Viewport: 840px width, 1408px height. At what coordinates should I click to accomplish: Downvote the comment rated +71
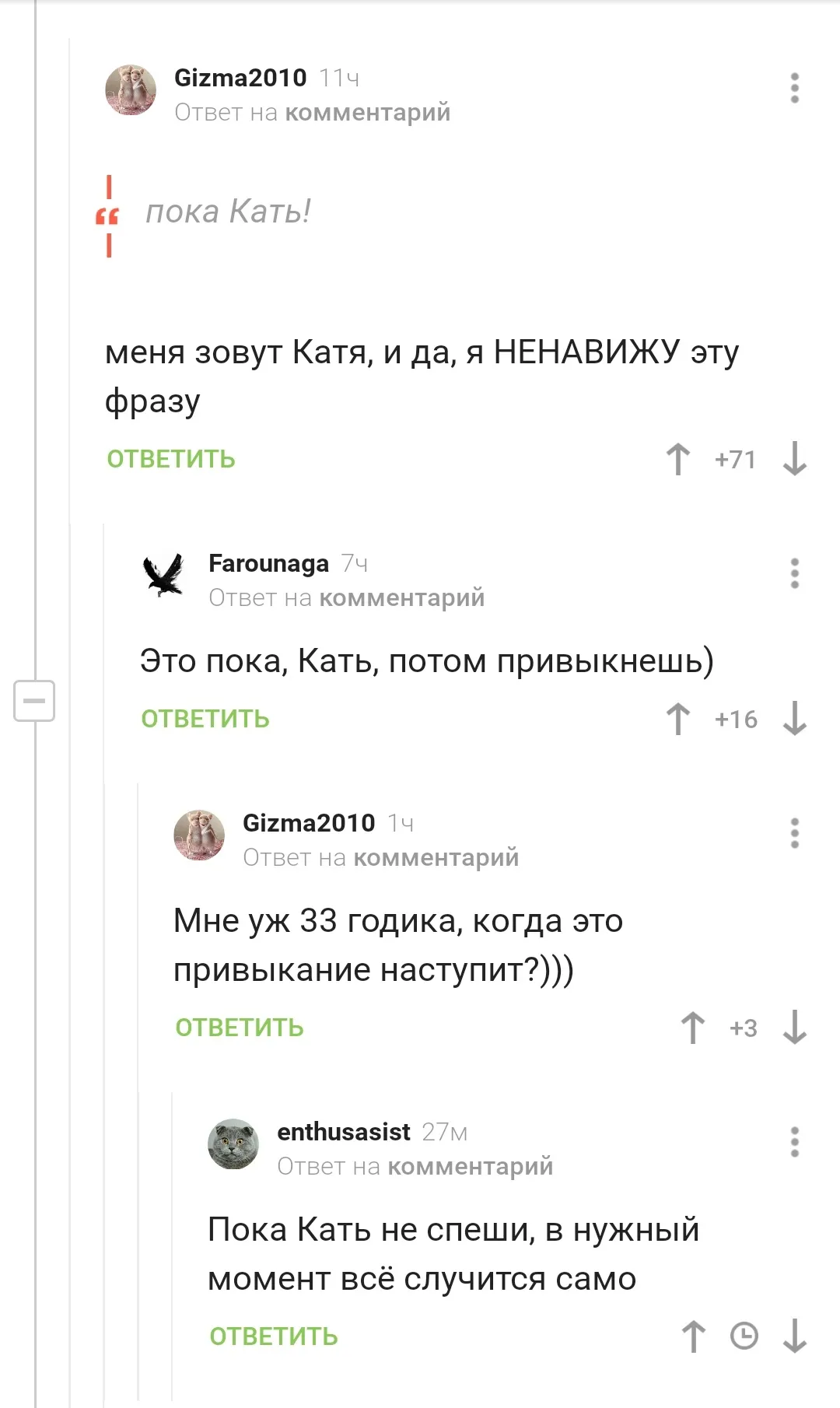pos(794,459)
